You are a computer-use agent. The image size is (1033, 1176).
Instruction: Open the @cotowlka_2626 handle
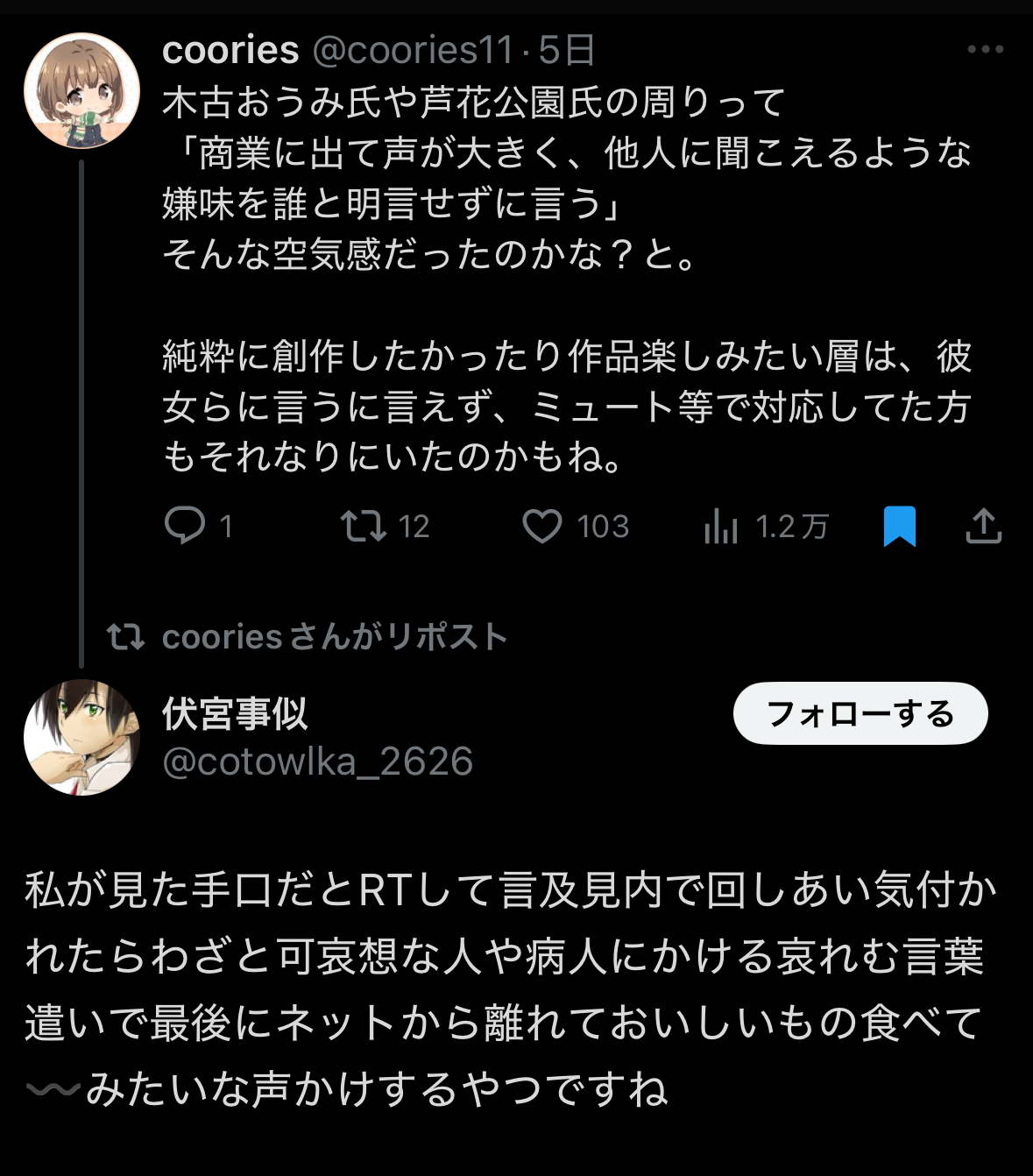coord(317,762)
